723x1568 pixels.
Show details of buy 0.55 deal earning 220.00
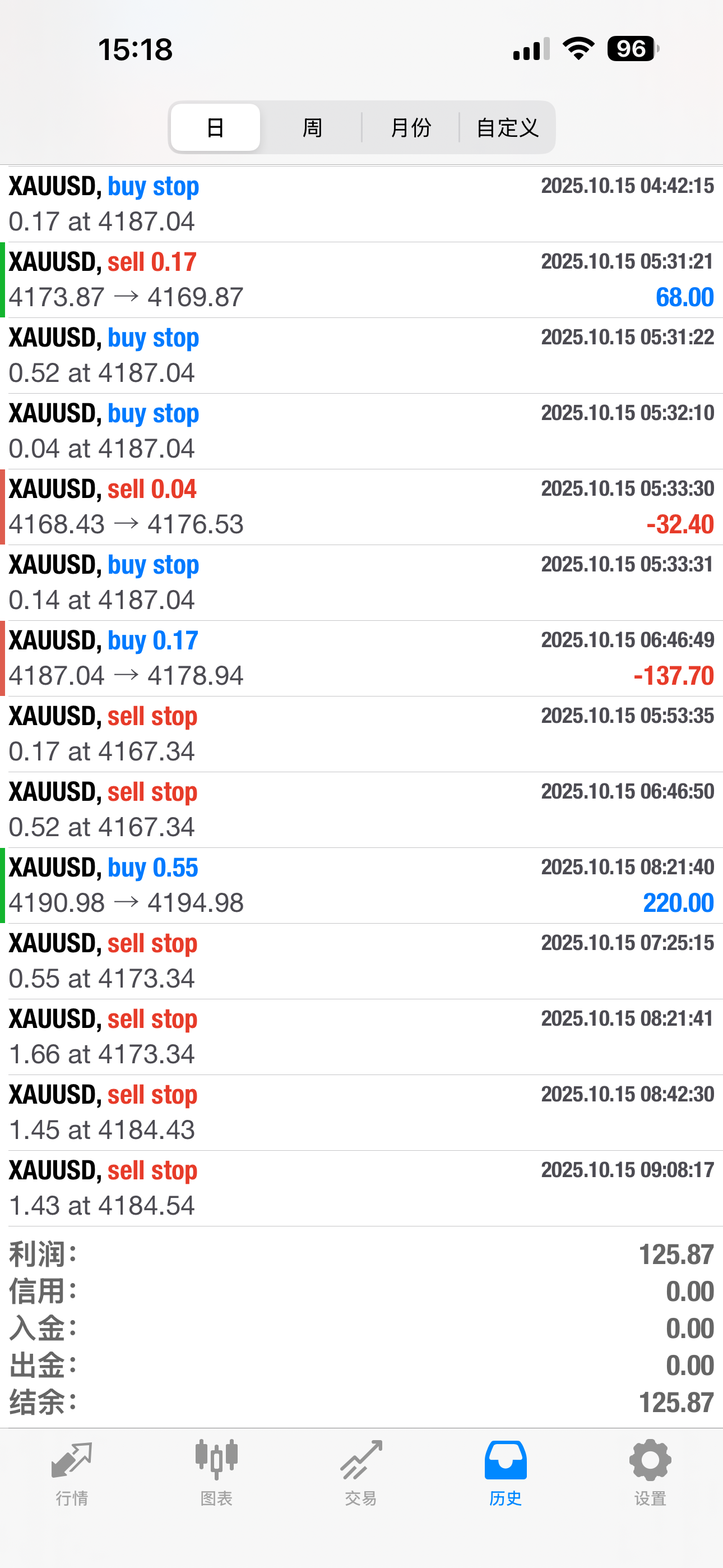[x=361, y=886]
